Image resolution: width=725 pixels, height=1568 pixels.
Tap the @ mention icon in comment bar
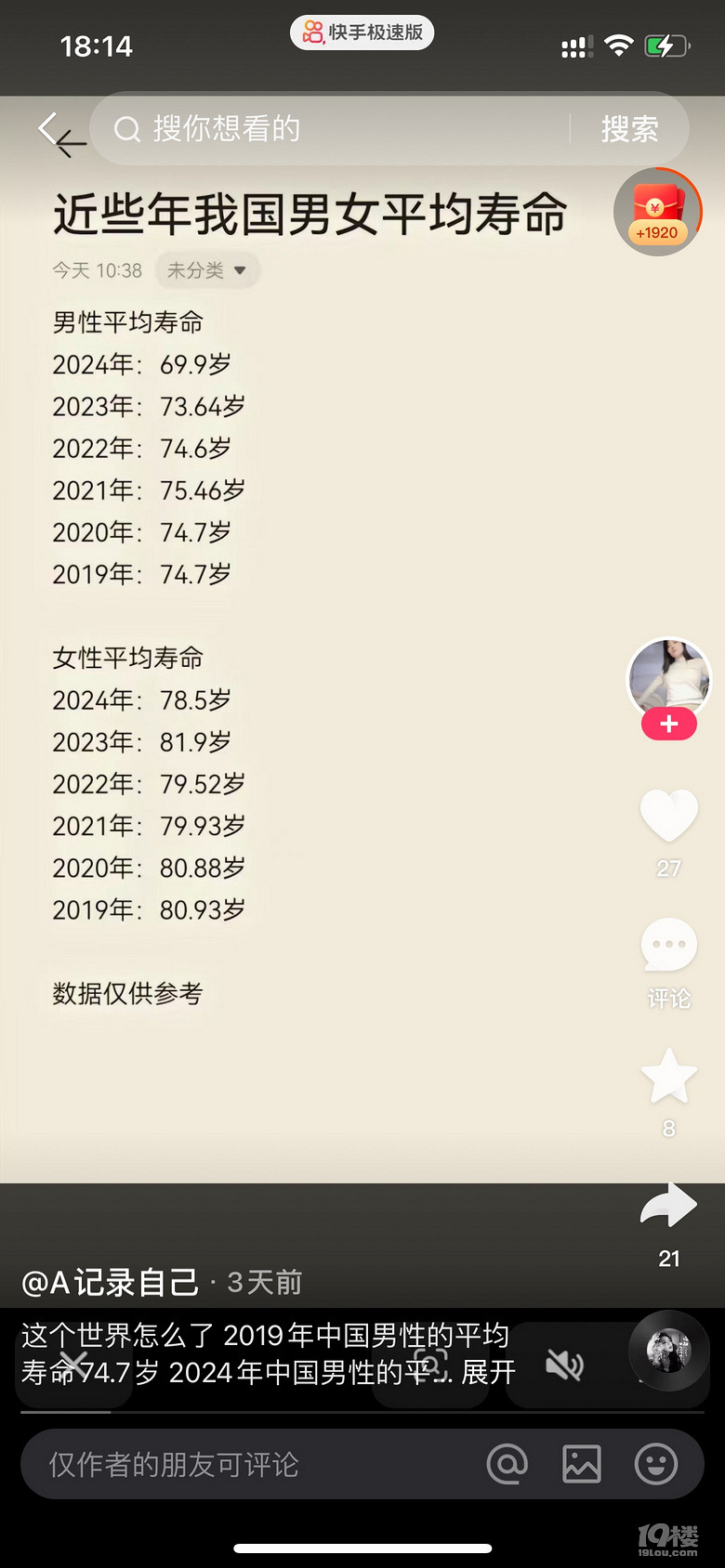[x=507, y=1464]
